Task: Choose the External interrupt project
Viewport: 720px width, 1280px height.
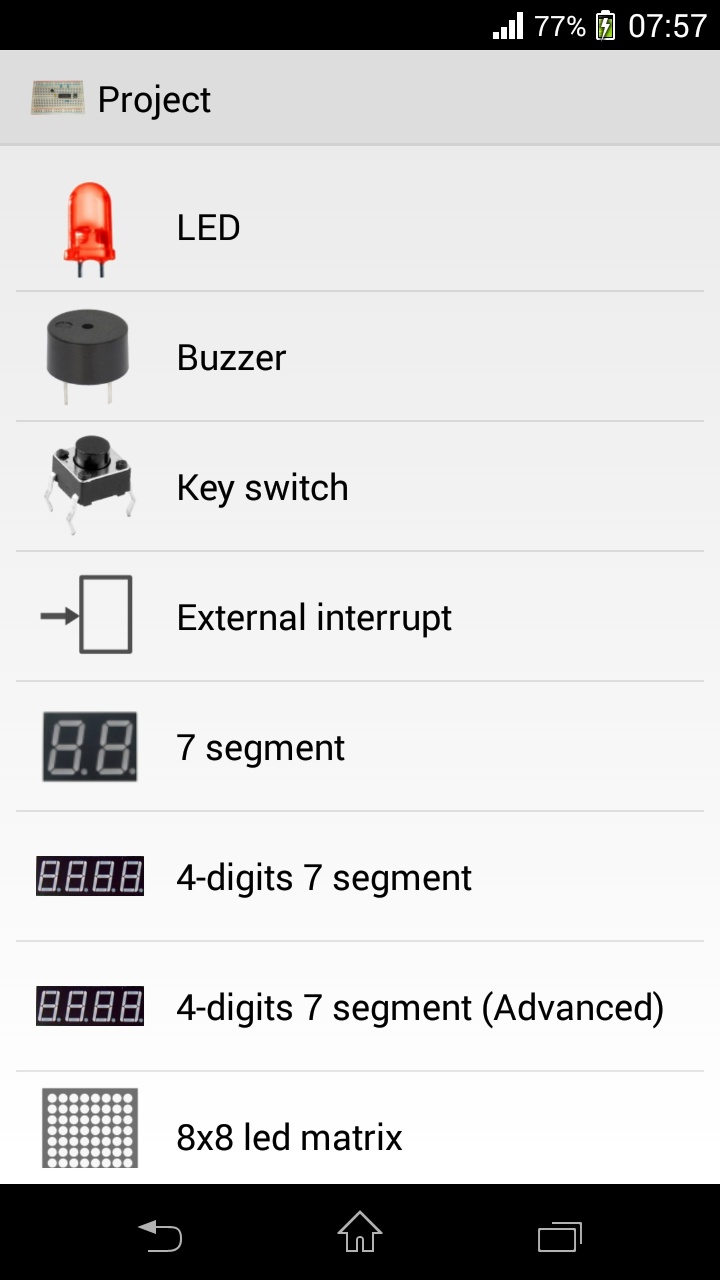Action: pyautogui.click(x=360, y=618)
